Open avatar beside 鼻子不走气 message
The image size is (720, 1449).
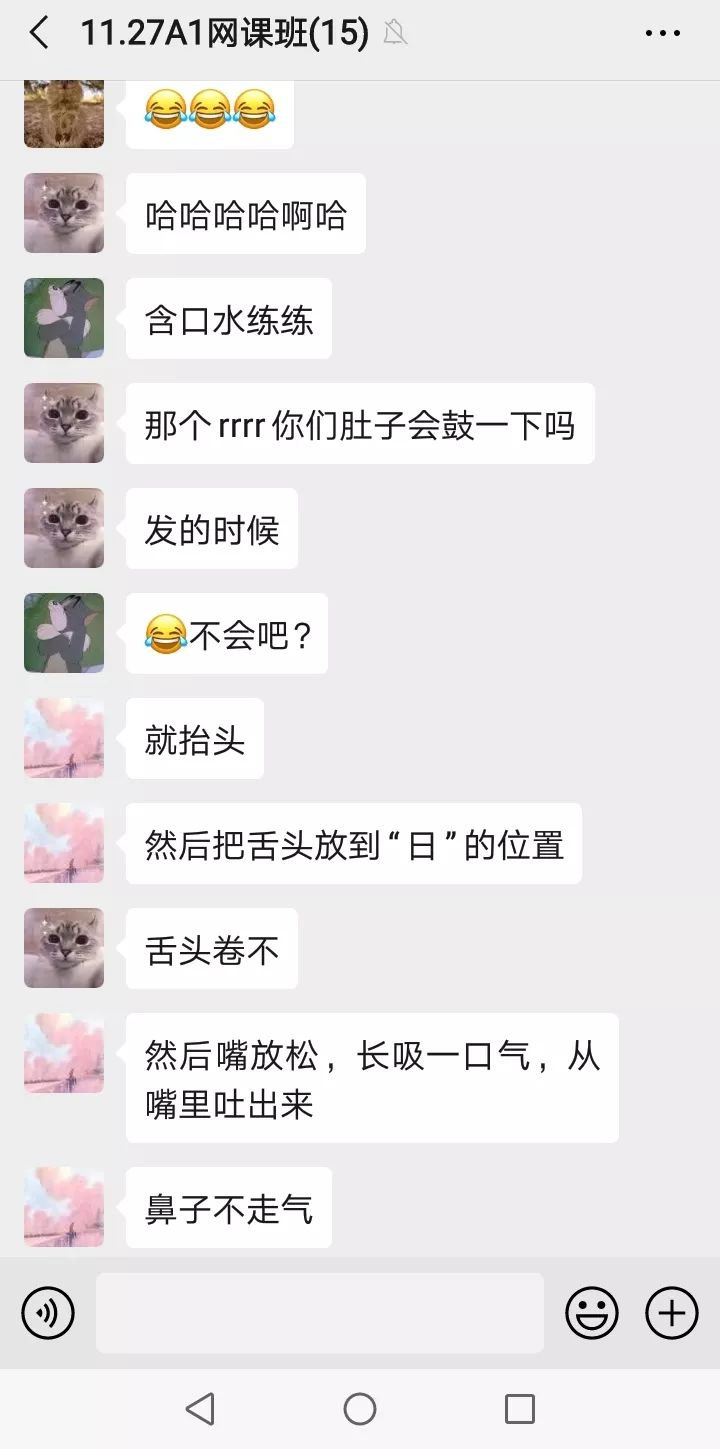click(x=64, y=1207)
